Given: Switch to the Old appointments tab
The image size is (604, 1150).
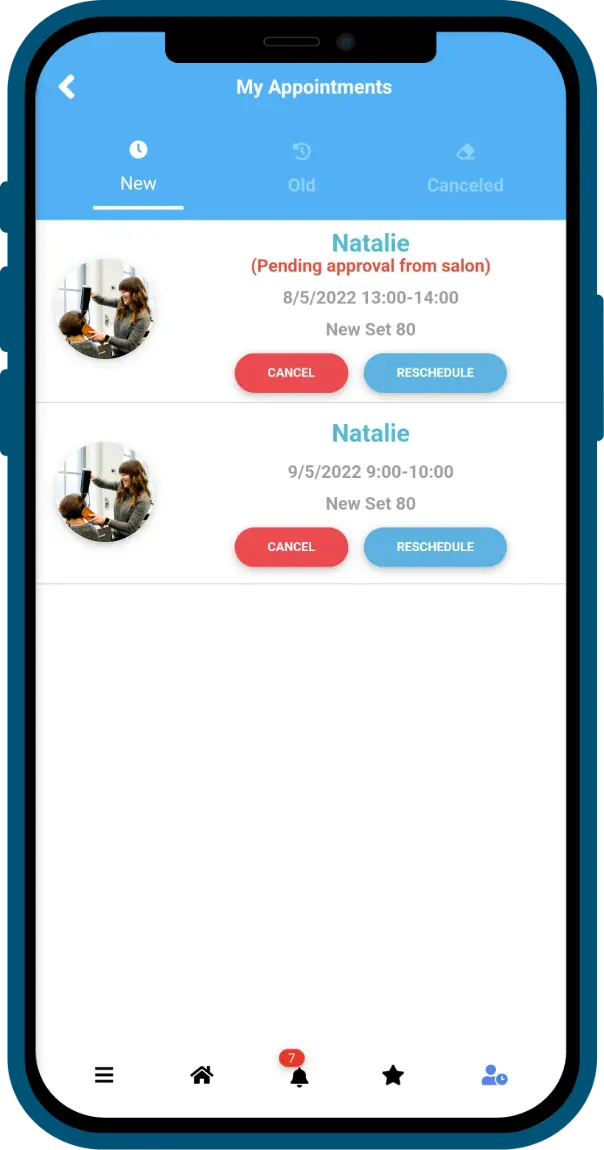Looking at the screenshot, I should 301,168.
